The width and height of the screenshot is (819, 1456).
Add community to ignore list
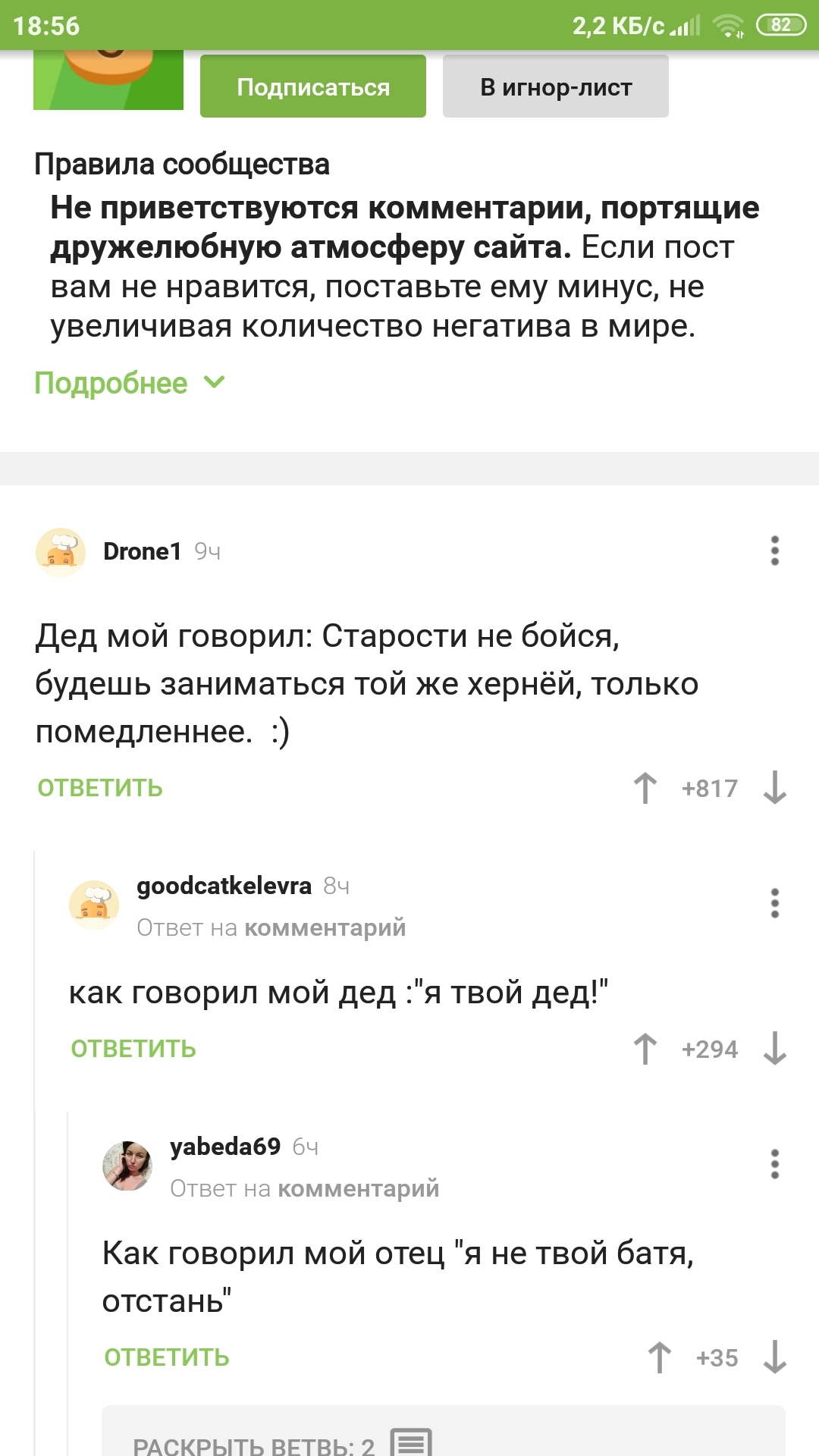click(555, 86)
